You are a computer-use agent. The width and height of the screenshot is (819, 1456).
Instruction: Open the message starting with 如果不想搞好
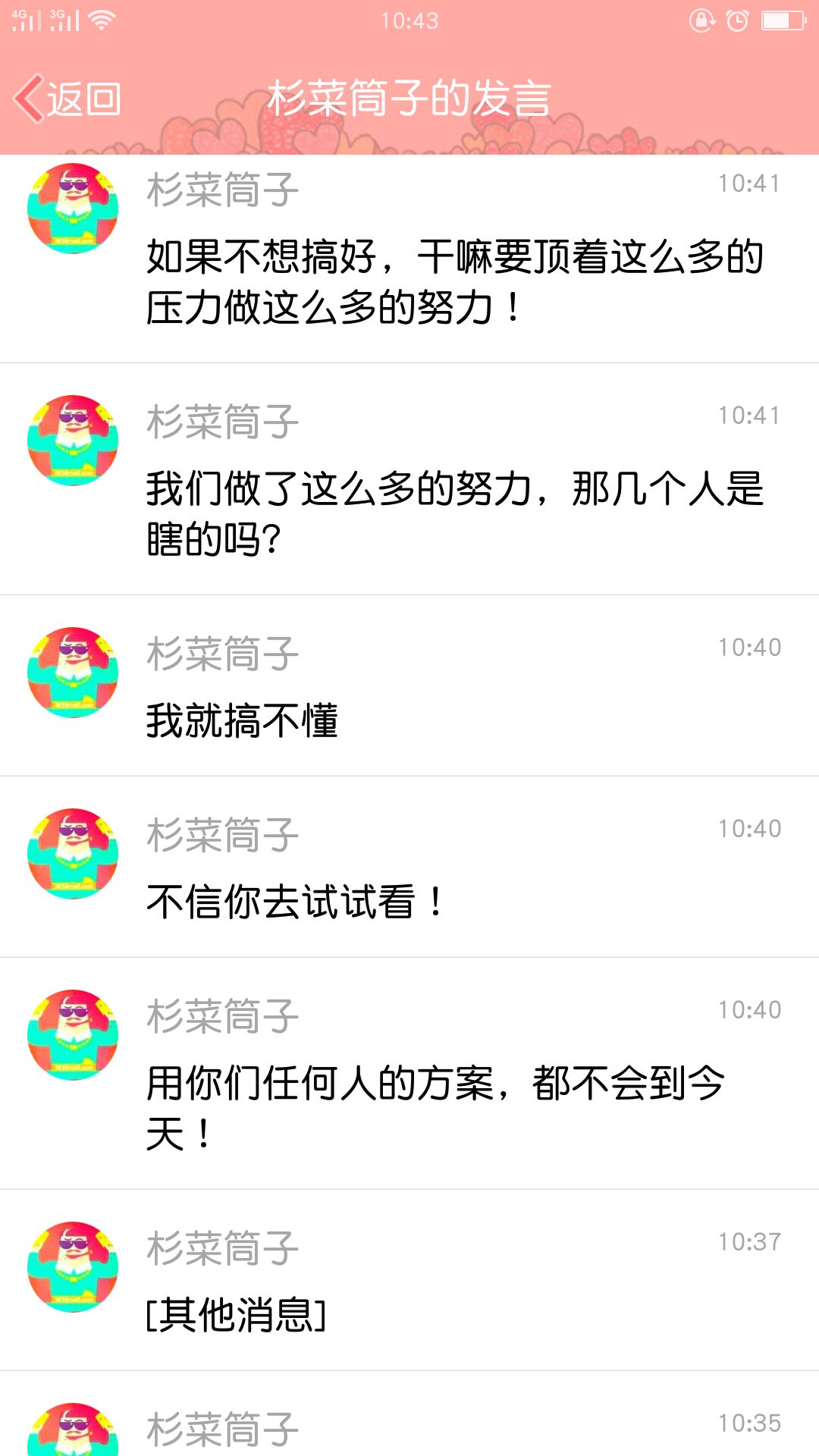click(455, 281)
